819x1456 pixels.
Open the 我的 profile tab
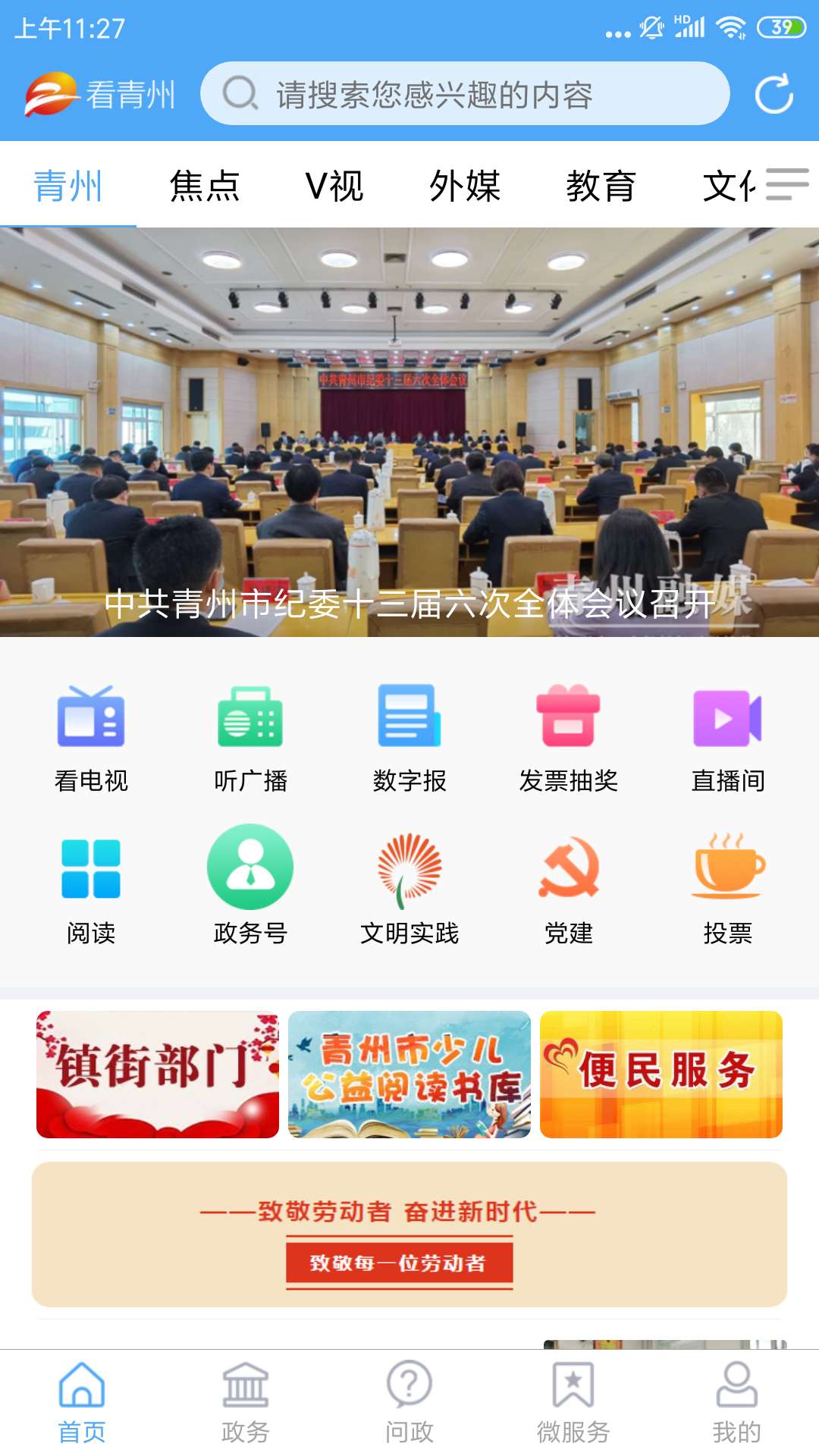point(736,1401)
